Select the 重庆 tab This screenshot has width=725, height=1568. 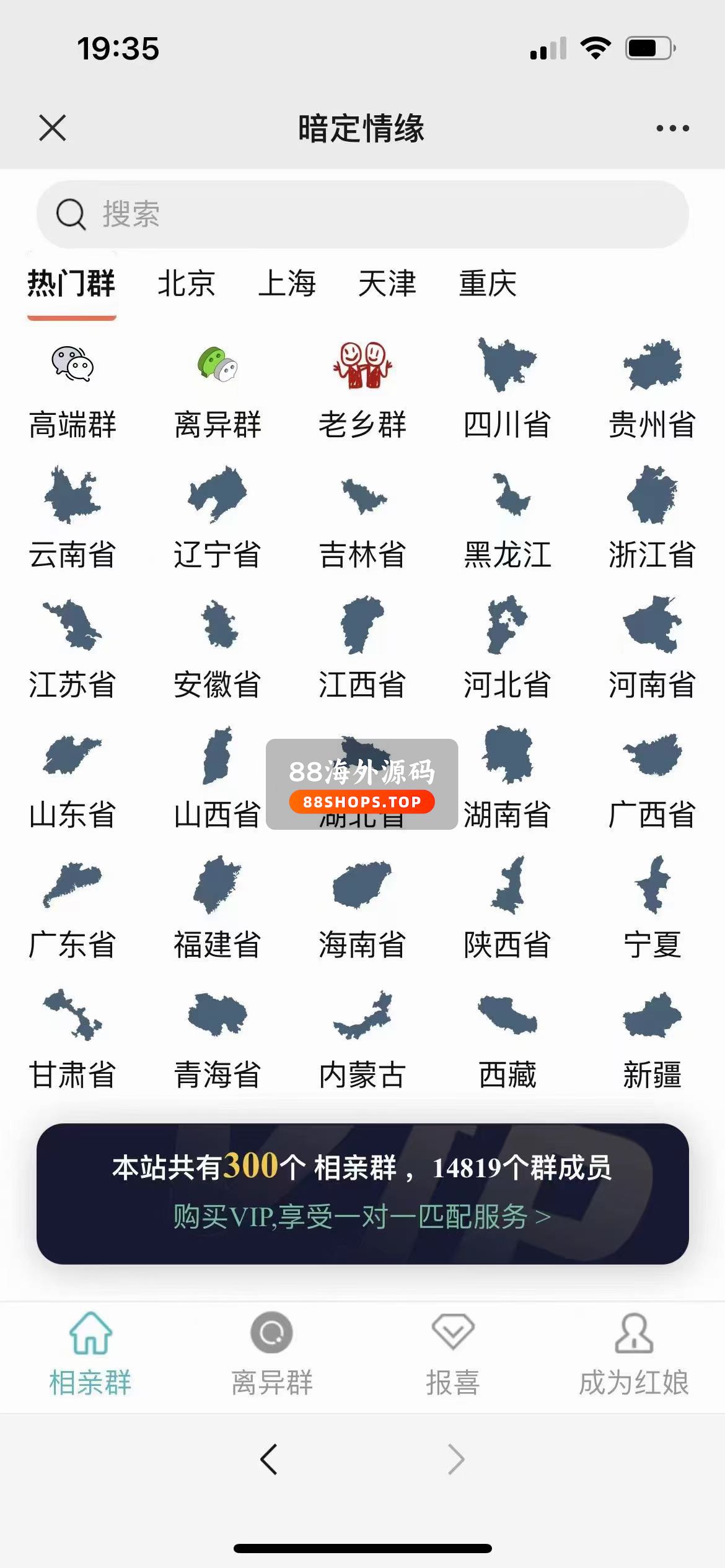488,284
